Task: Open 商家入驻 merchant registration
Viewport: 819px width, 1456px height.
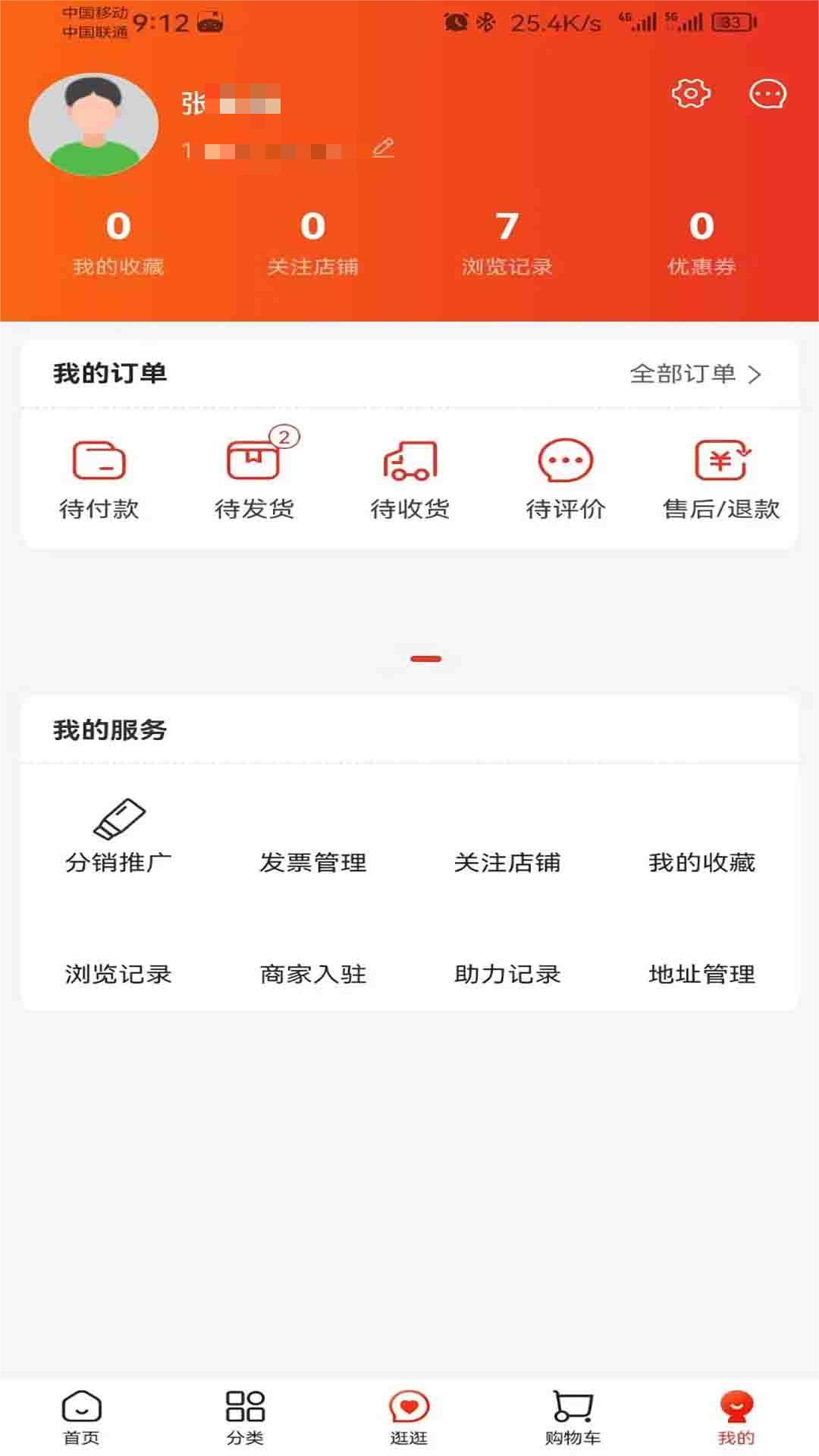Action: tap(314, 974)
